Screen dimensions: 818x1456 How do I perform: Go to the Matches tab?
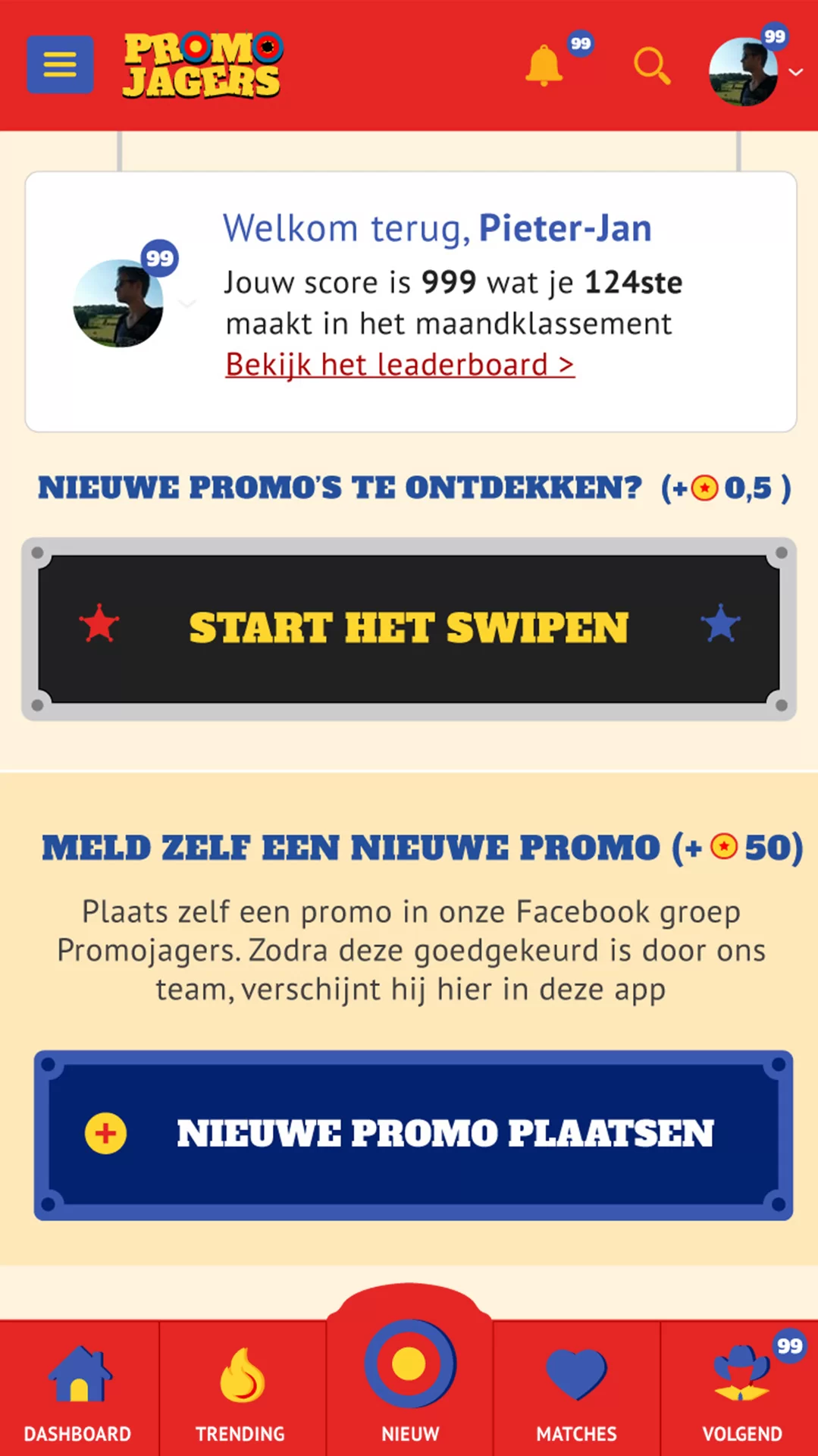[x=576, y=1392]
